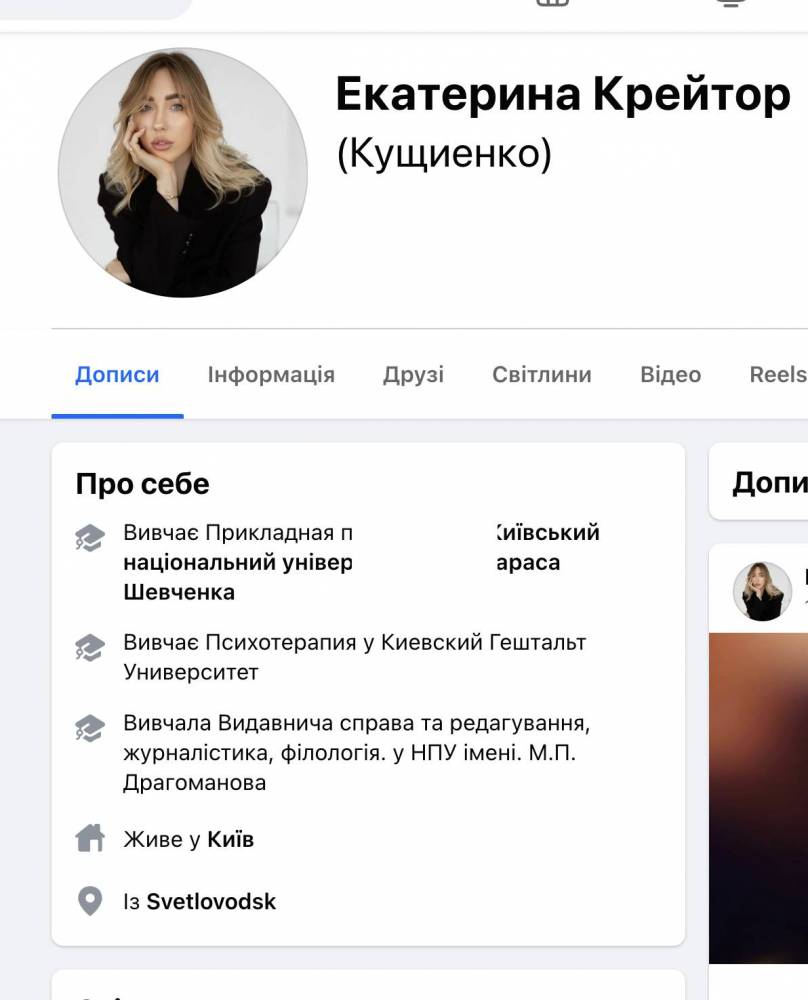Viewport: 808px width, 1000px height.
Task: Open the profile picture of Екатерина Крейтор
Action: (182, 173)
